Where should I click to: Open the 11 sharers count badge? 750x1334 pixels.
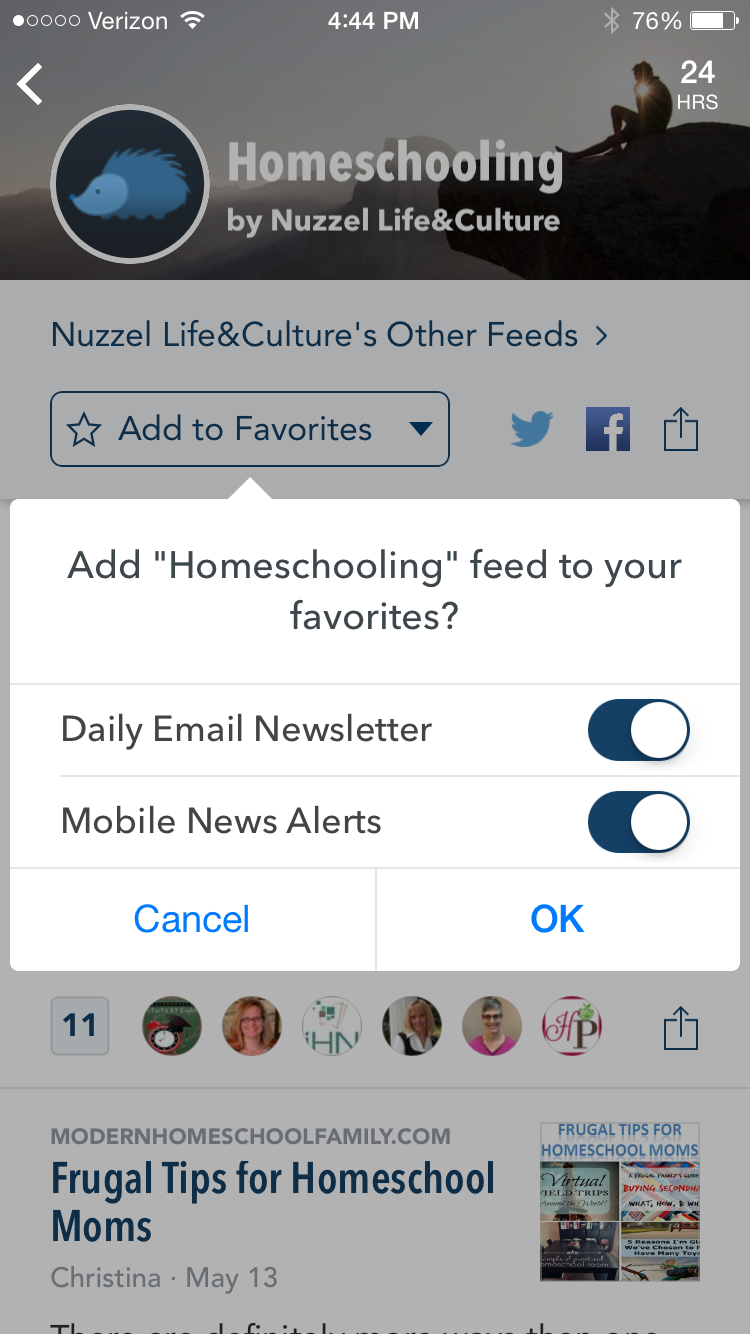pyautogui.click(x=80, y=1026)
